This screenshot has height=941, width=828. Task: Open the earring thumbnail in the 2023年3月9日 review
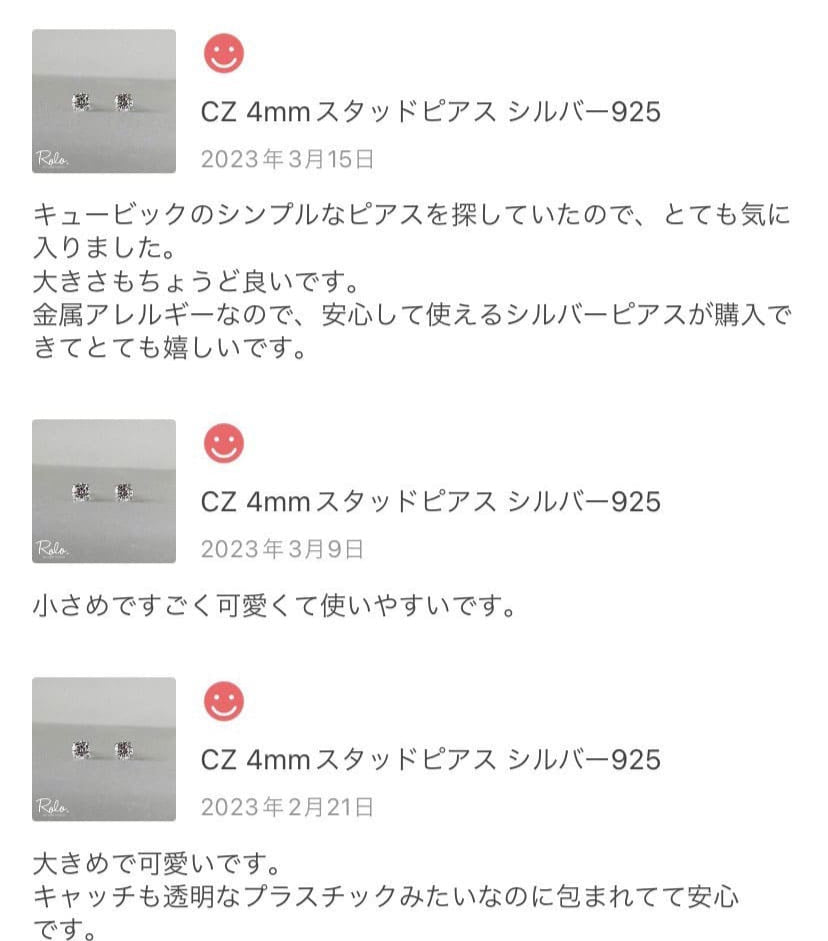click(104, 491)
